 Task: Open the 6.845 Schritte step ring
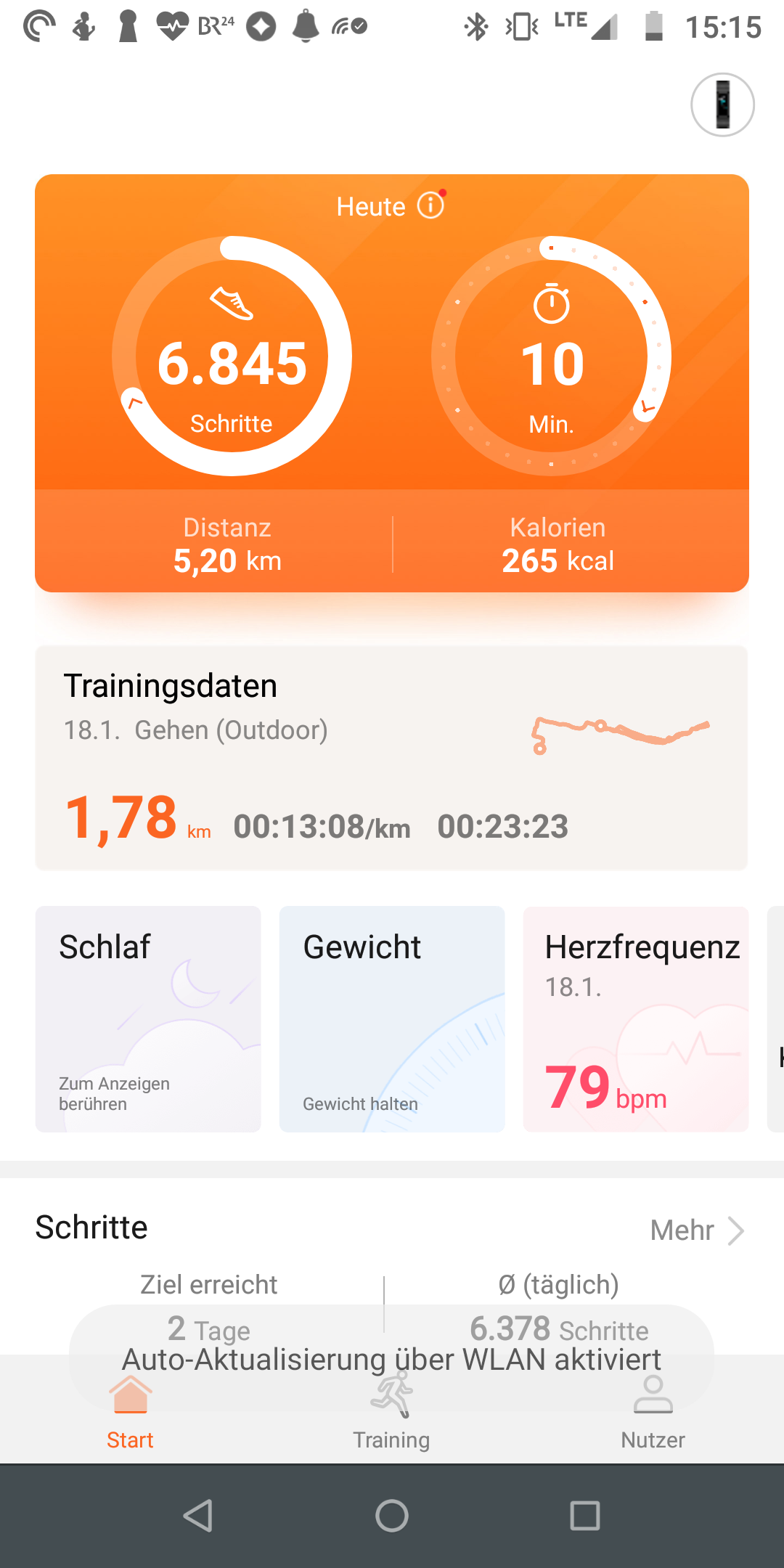pyautogui.click(x=232, y=356)
